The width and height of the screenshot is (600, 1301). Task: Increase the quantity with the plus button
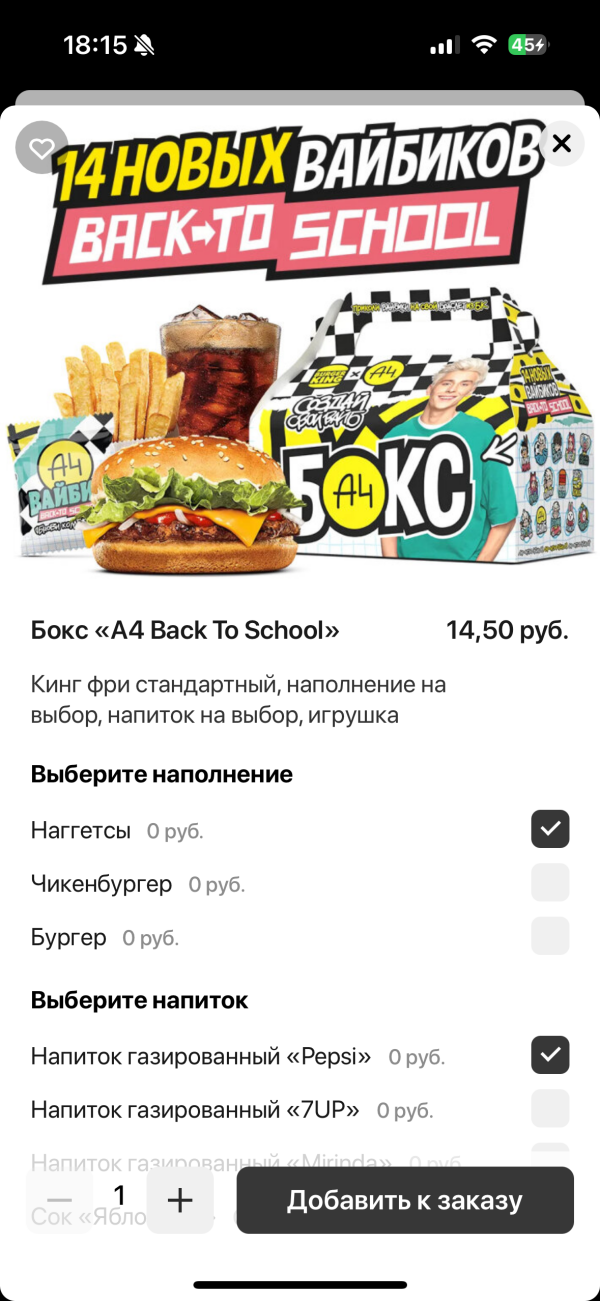pos(180,1199)
